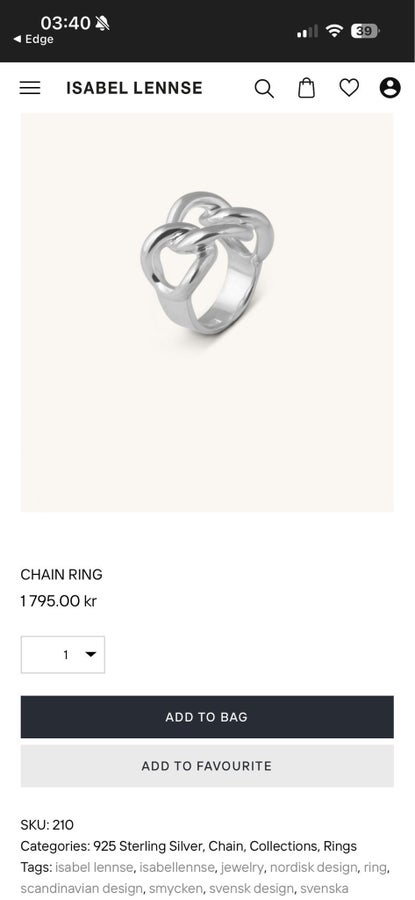Open the favourites heart in header
Screen dimensions: 415x900
click(x=349, y=88)
